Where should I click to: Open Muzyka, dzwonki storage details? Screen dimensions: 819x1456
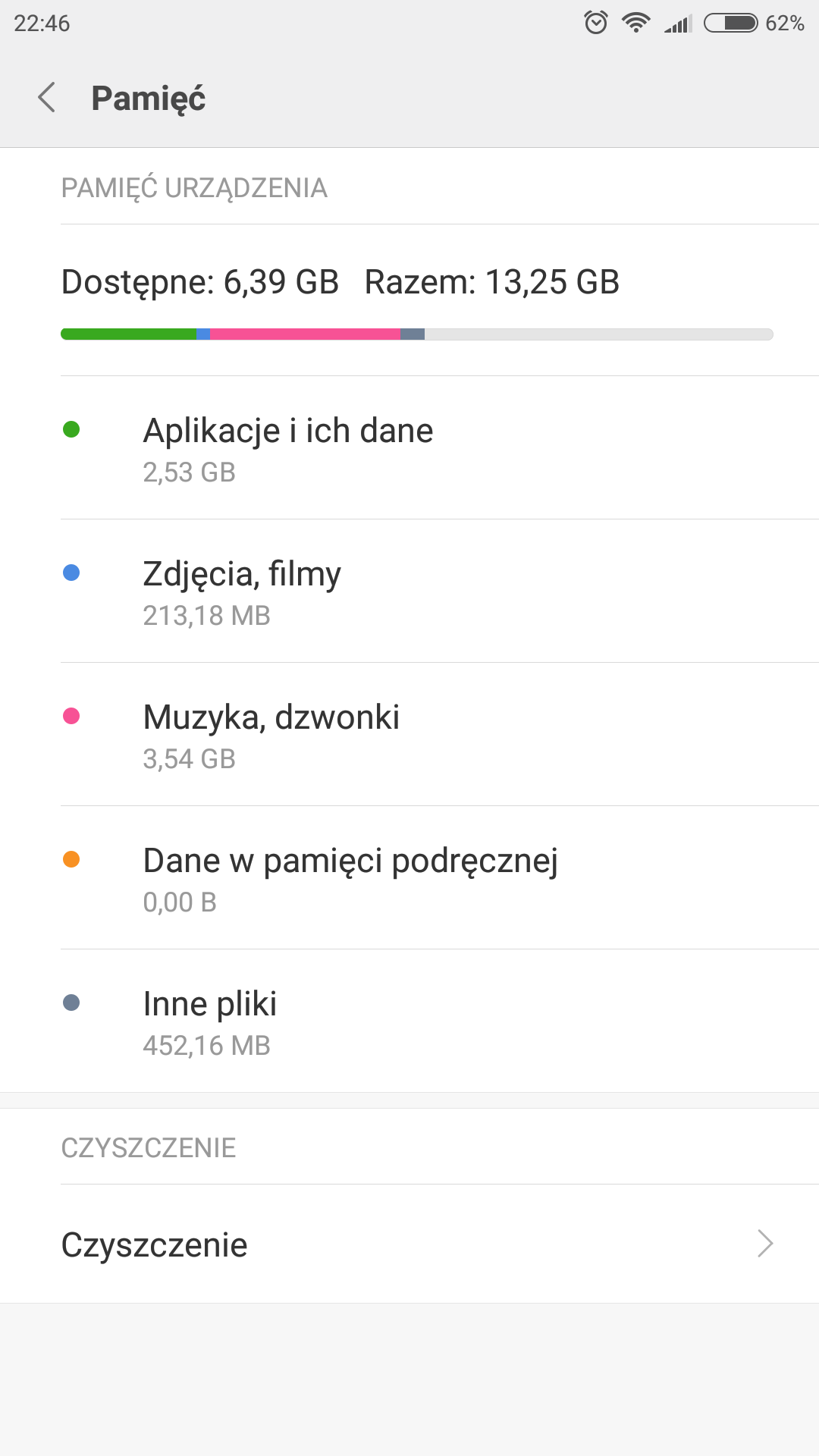pos(409,735)
